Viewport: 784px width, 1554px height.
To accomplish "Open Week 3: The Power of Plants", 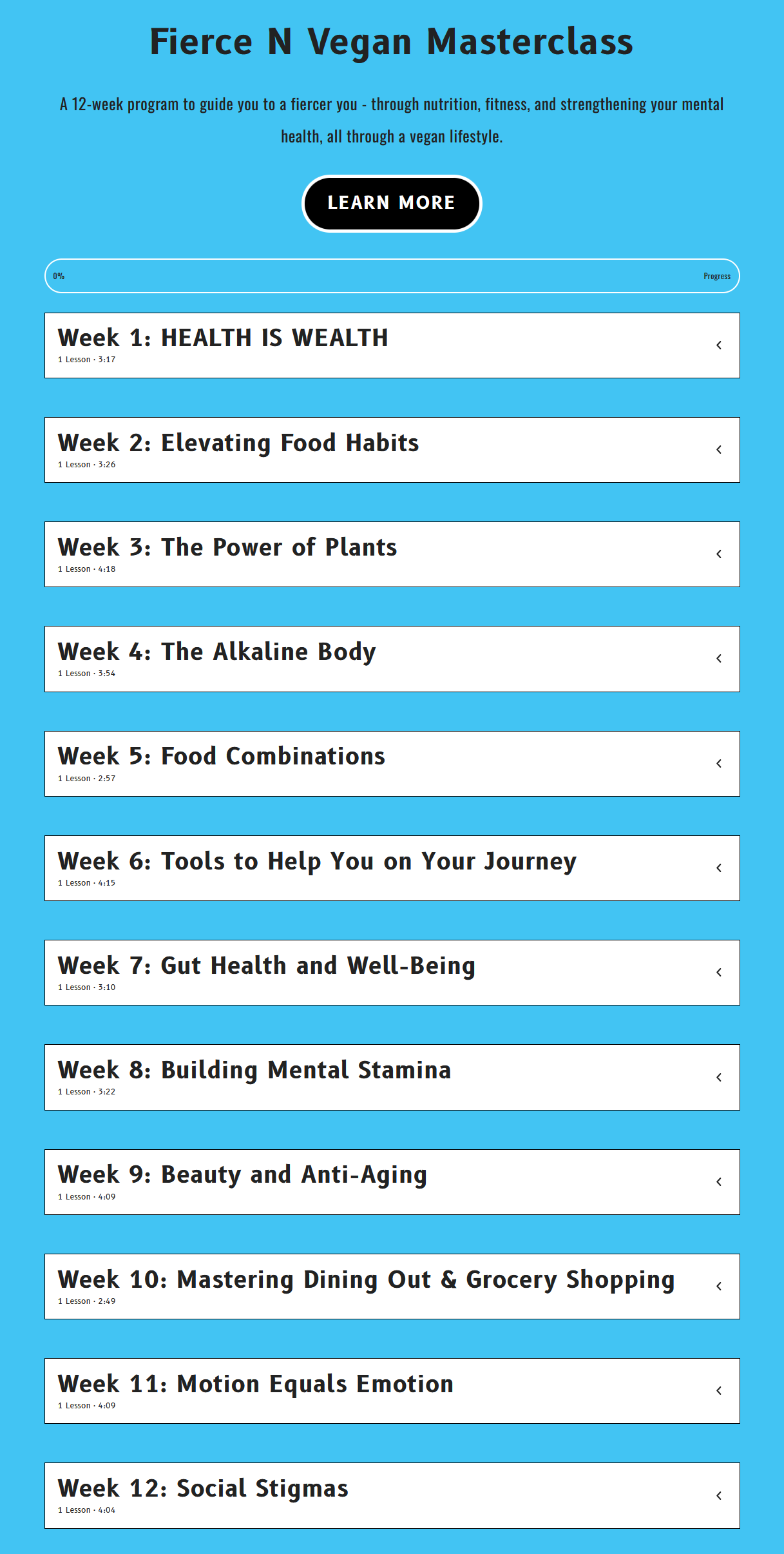I will point(392,554).
